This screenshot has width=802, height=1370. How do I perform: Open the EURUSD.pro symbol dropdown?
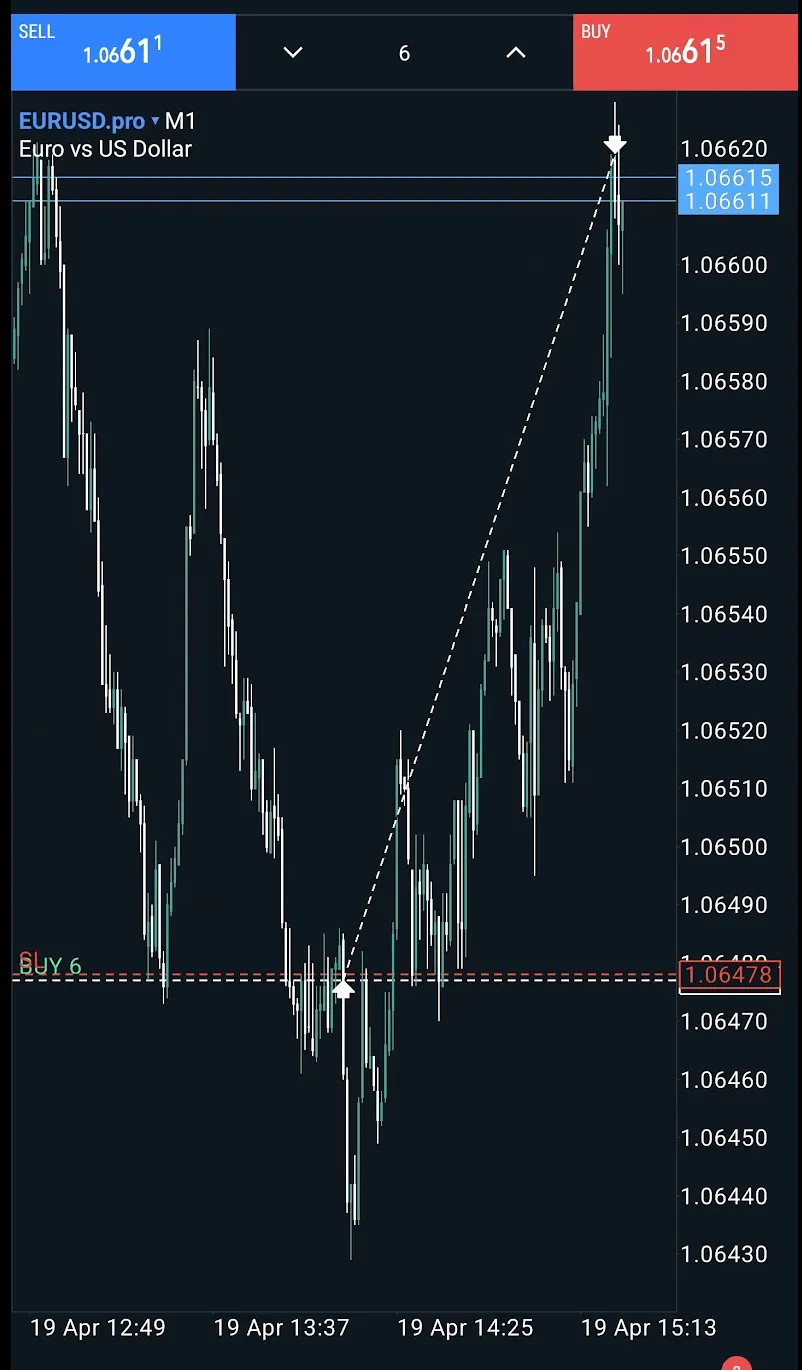[x=89, y=121]
